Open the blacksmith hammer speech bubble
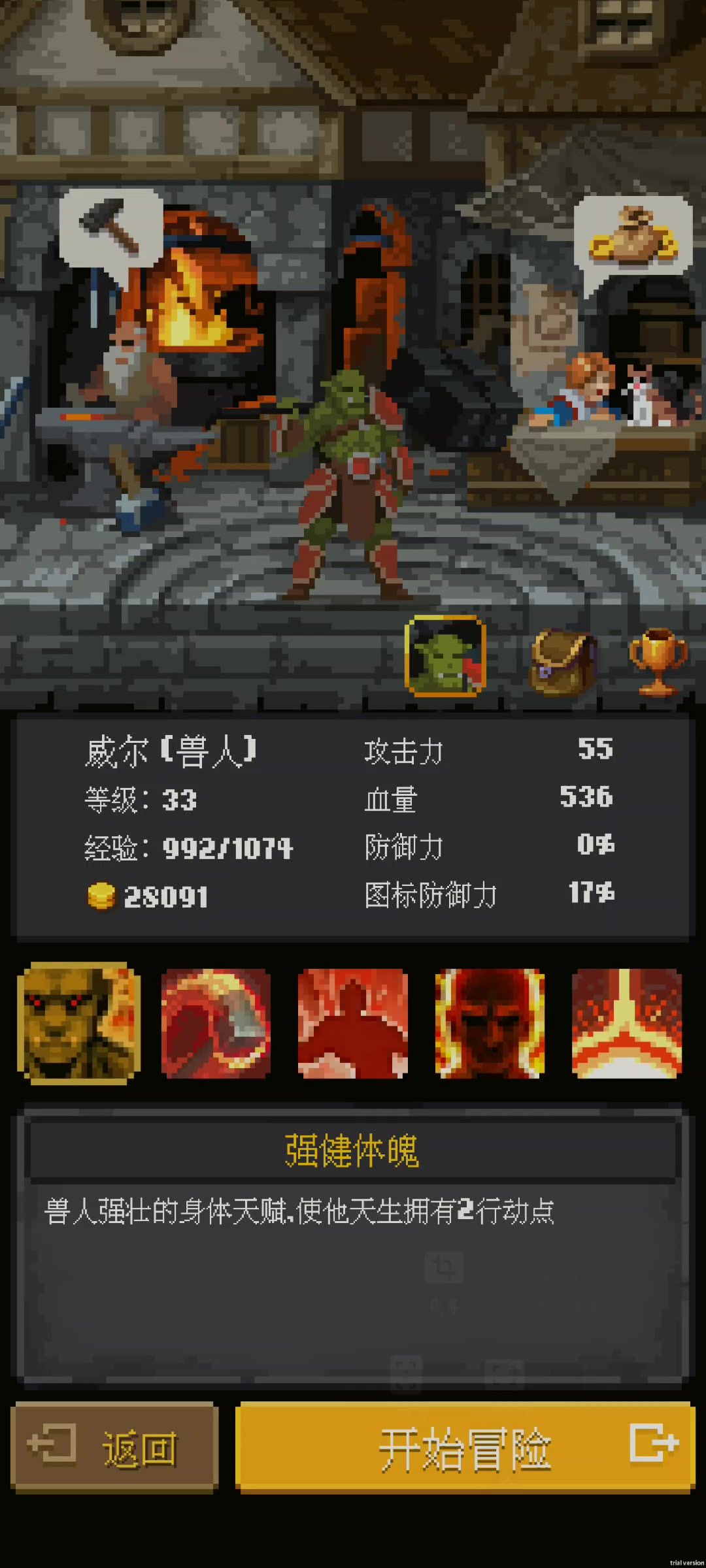The image size is (706, 1568). (x=111, y=229)
